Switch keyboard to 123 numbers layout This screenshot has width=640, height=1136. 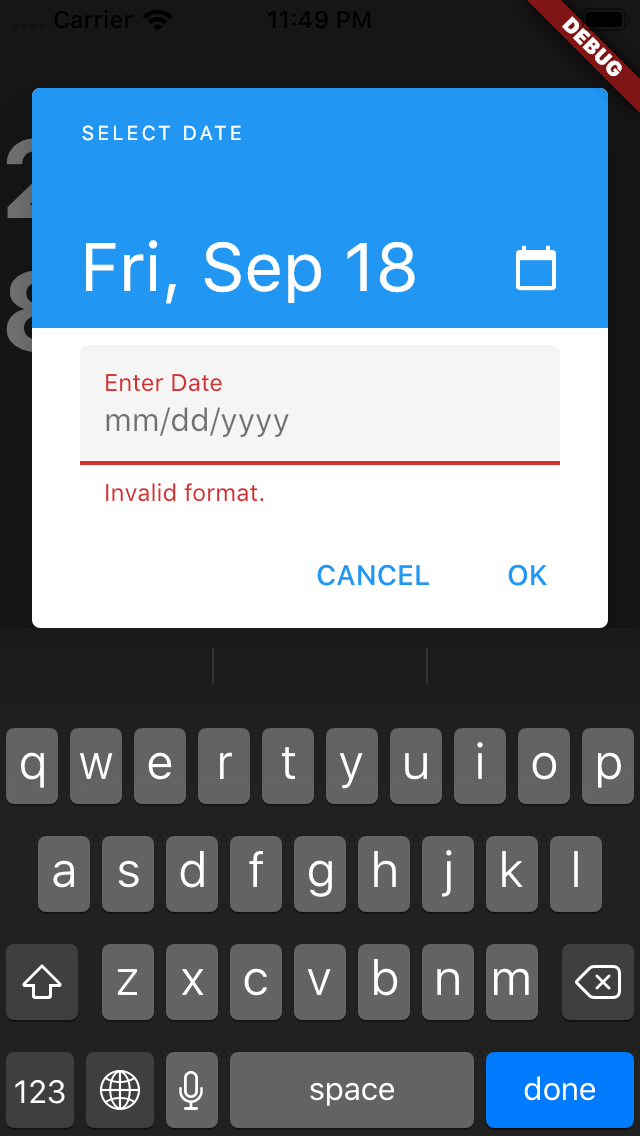coord(40,1090)
